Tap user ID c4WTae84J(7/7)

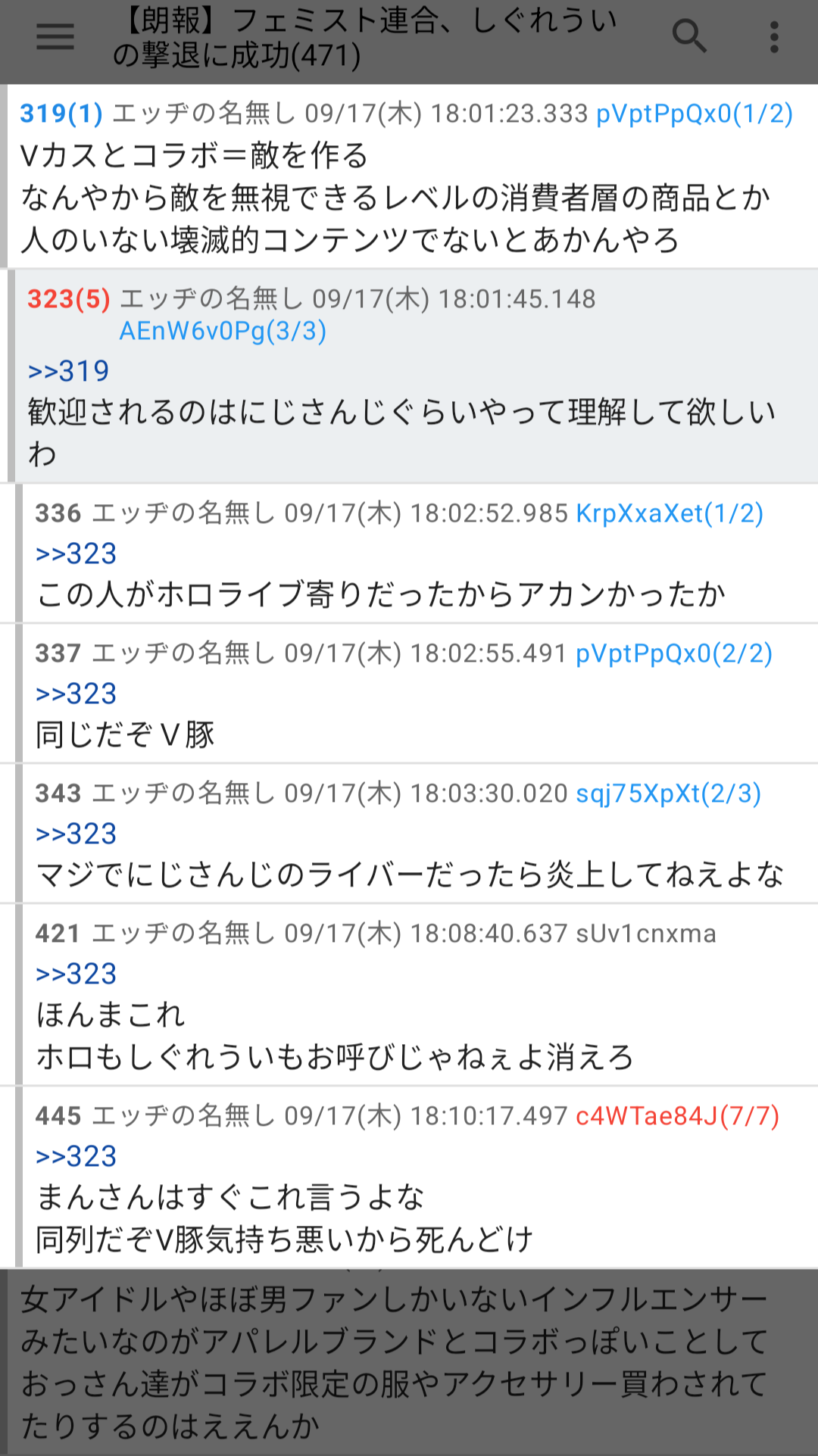678,1116
